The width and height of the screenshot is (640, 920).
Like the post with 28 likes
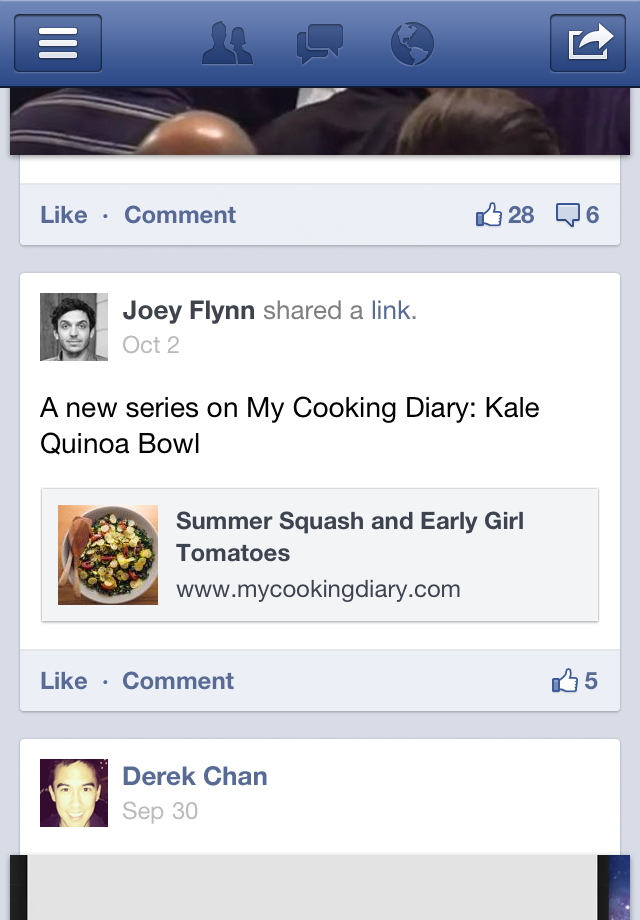click(x=64, y=215)
